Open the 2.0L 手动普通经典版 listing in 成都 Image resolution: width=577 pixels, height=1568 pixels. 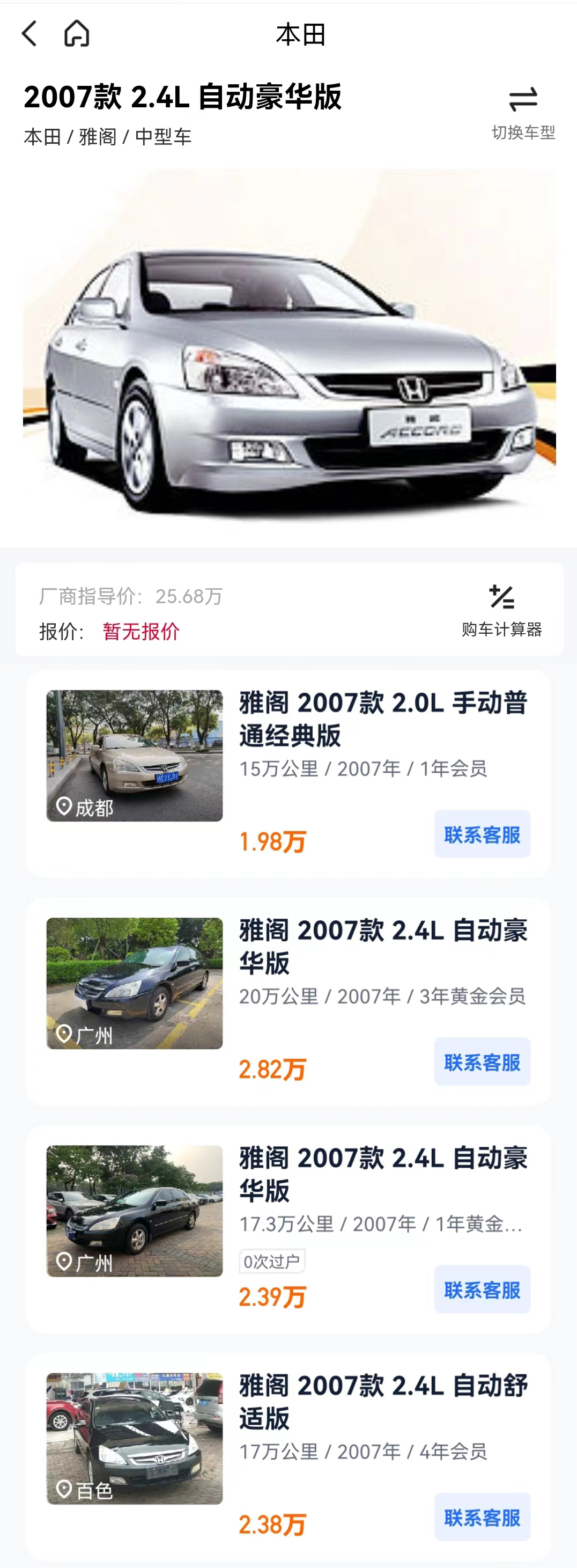tap(383, 718)
